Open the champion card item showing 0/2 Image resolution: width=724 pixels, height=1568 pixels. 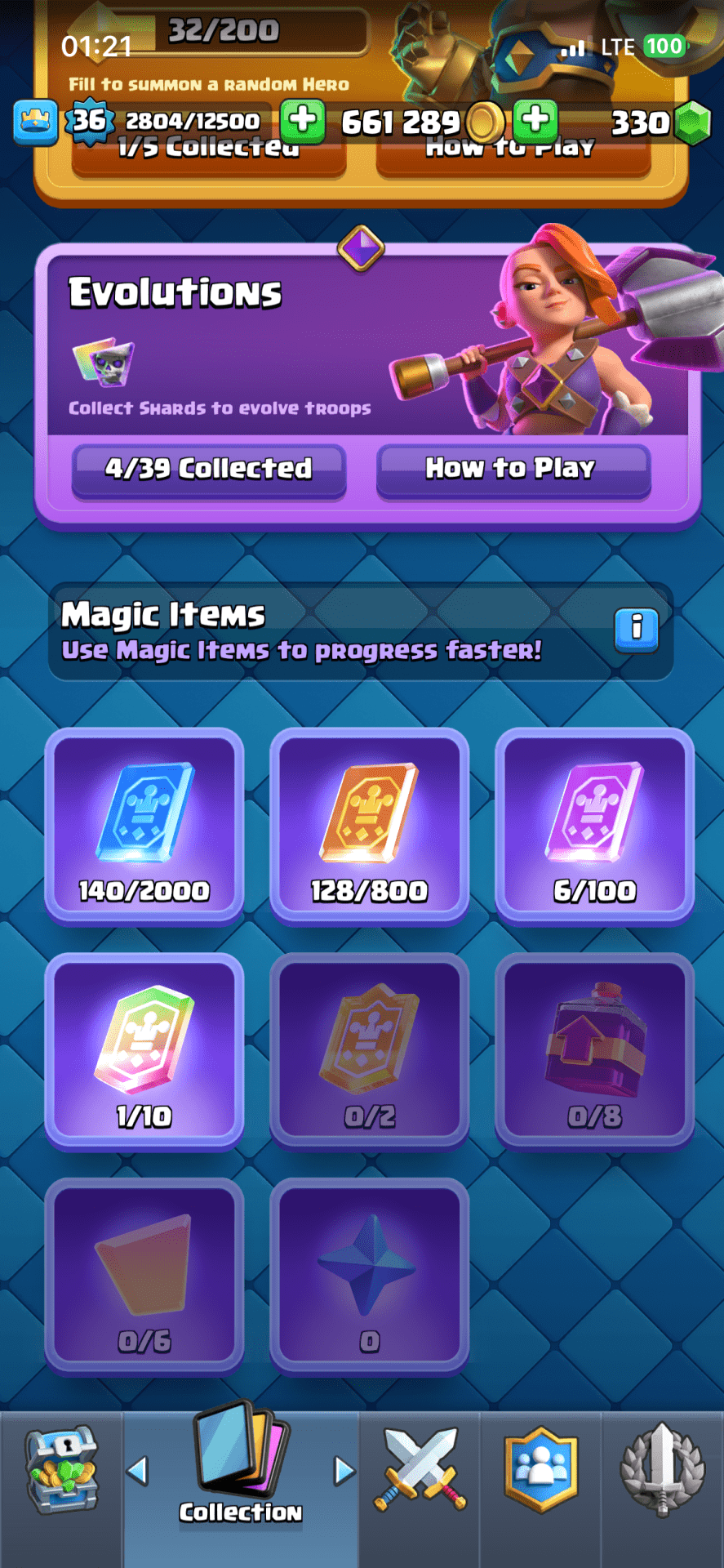(369, 1052)
